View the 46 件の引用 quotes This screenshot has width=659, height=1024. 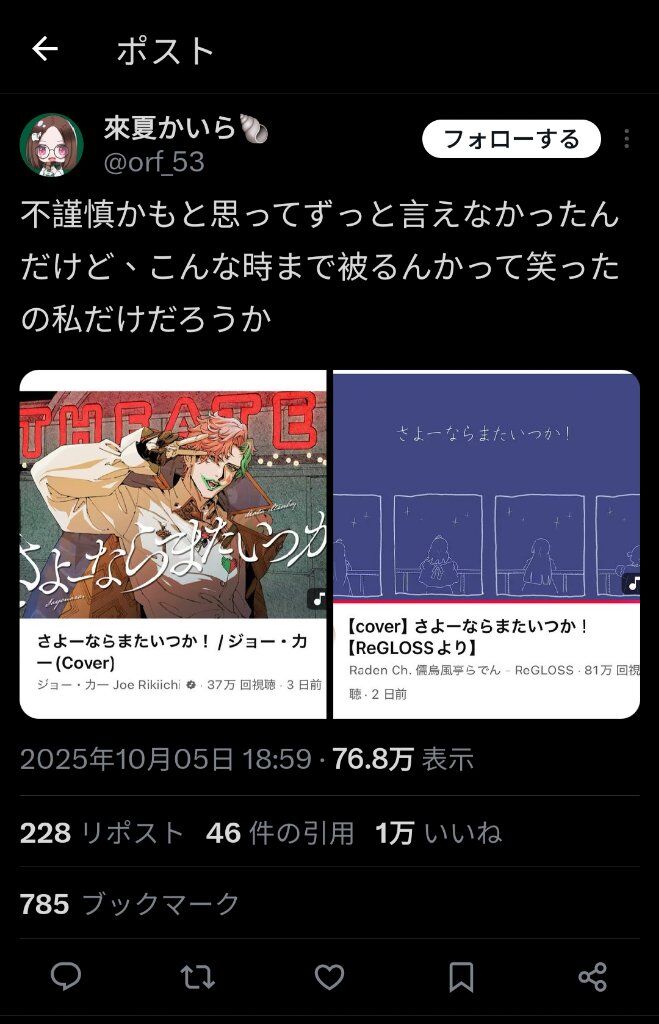click(x=280, y=833)
